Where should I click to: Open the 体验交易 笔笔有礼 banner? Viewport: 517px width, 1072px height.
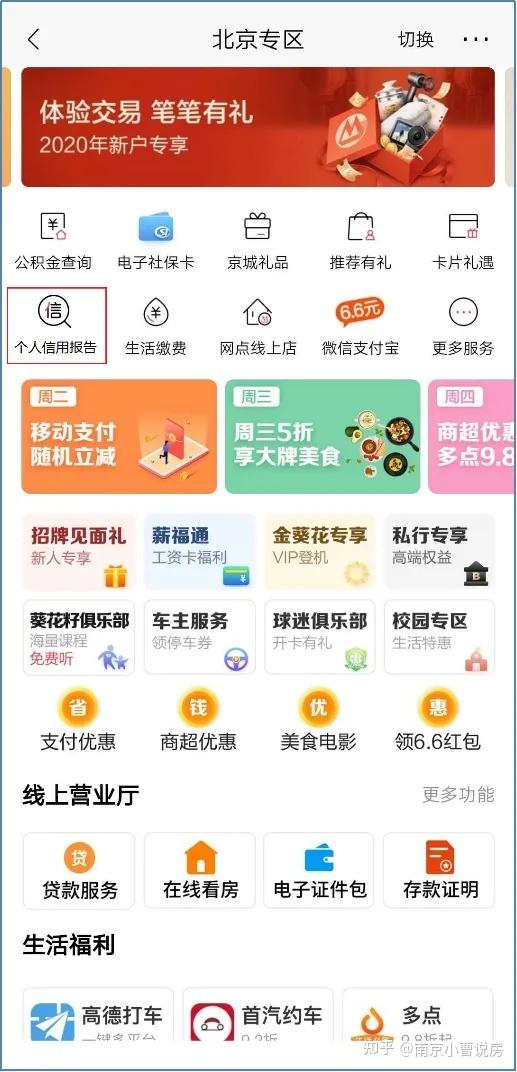tap(258, 126)
